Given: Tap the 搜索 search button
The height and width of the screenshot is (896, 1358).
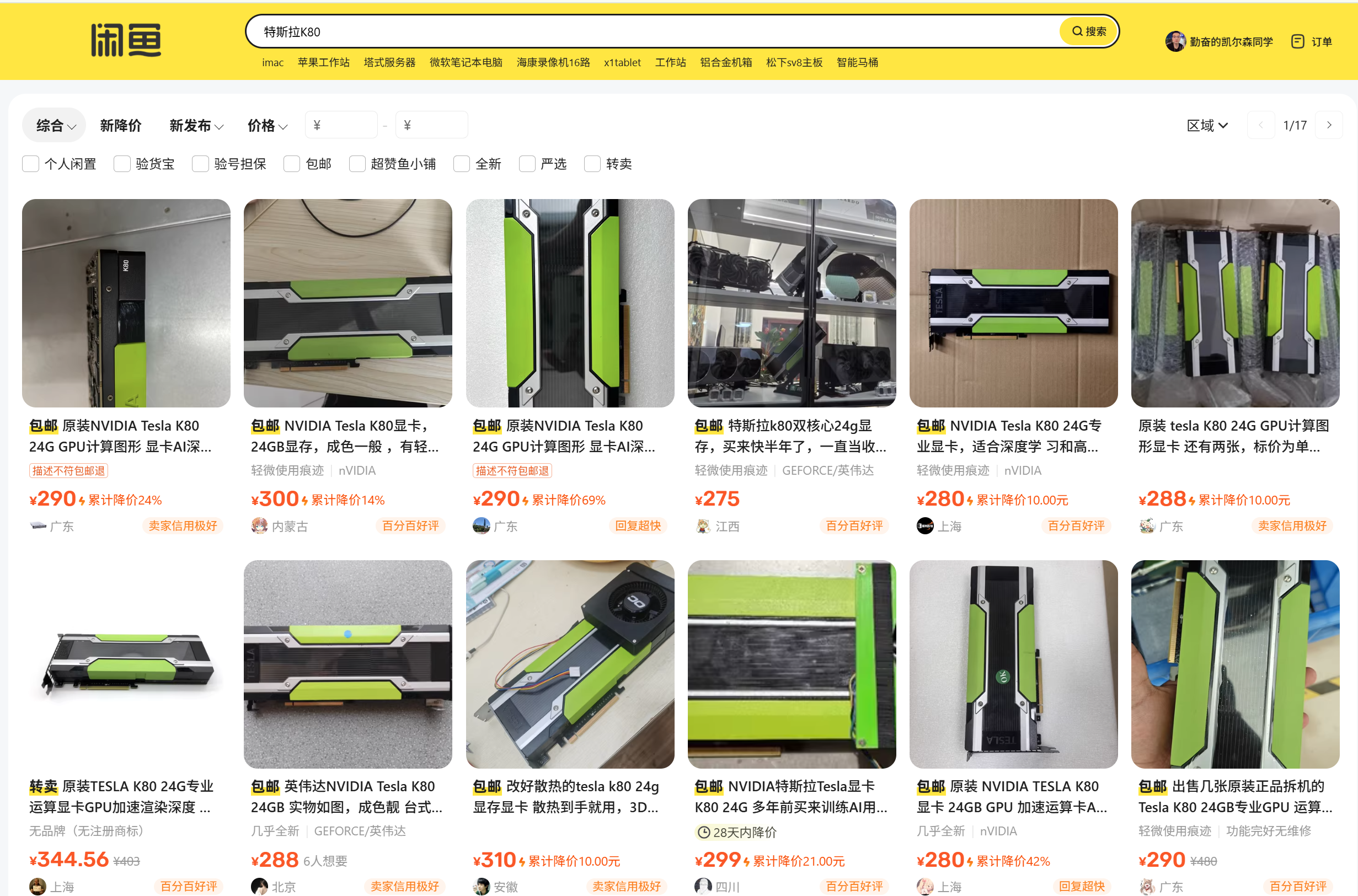Looking at the screenshot, I should coord(1088,31).
